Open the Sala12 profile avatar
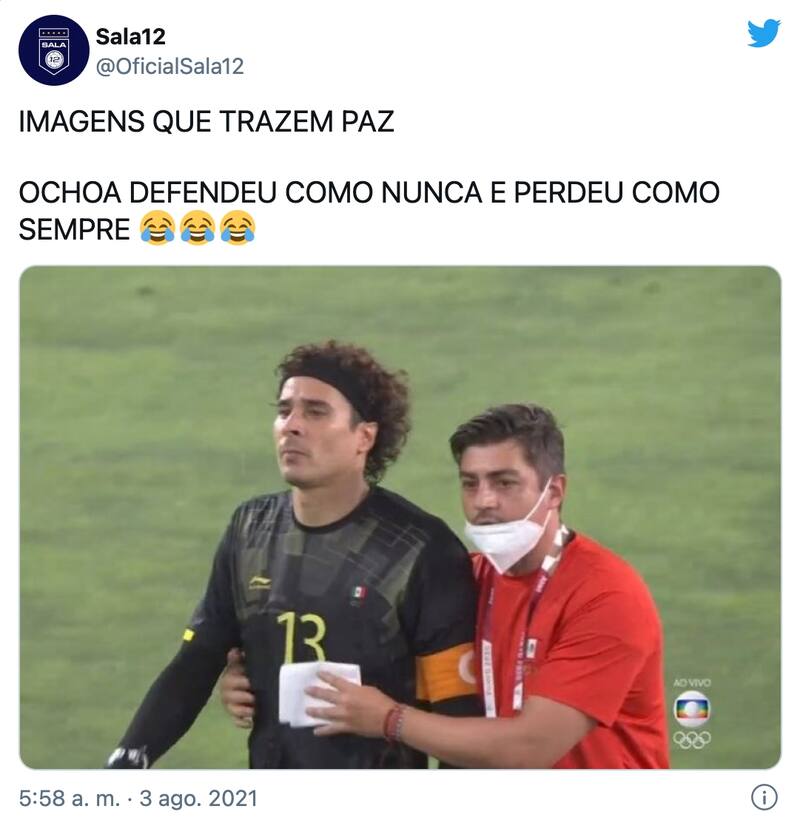 [54, 50]
